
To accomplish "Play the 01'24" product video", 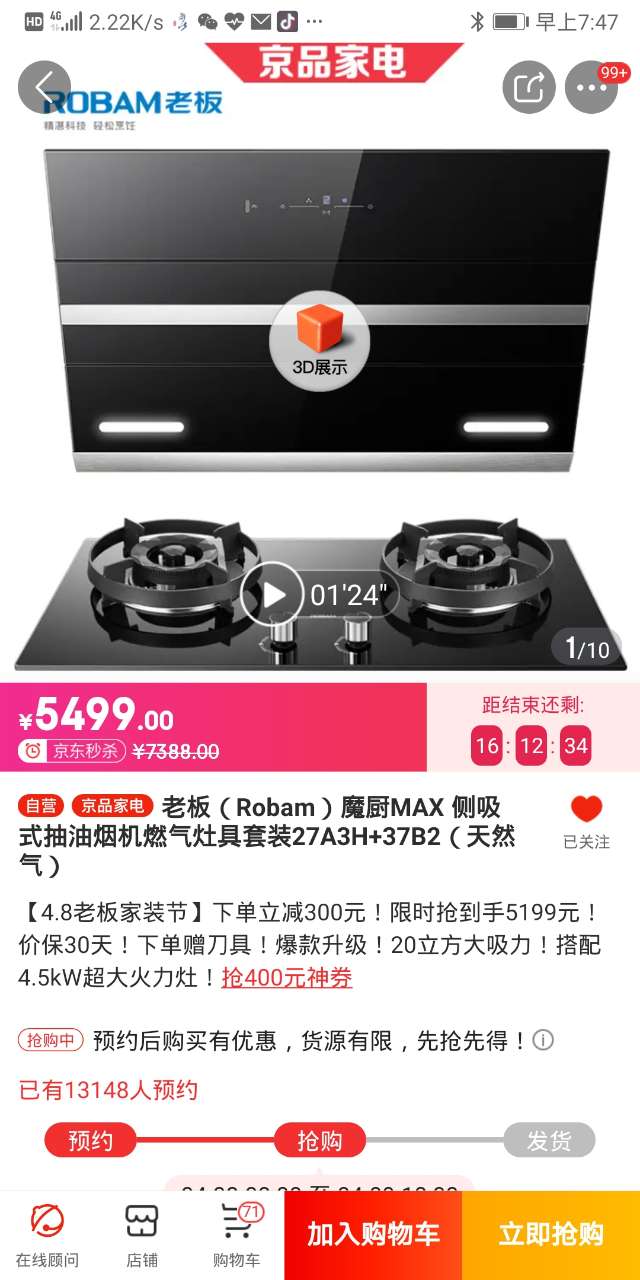I will (x=272, y=595).
